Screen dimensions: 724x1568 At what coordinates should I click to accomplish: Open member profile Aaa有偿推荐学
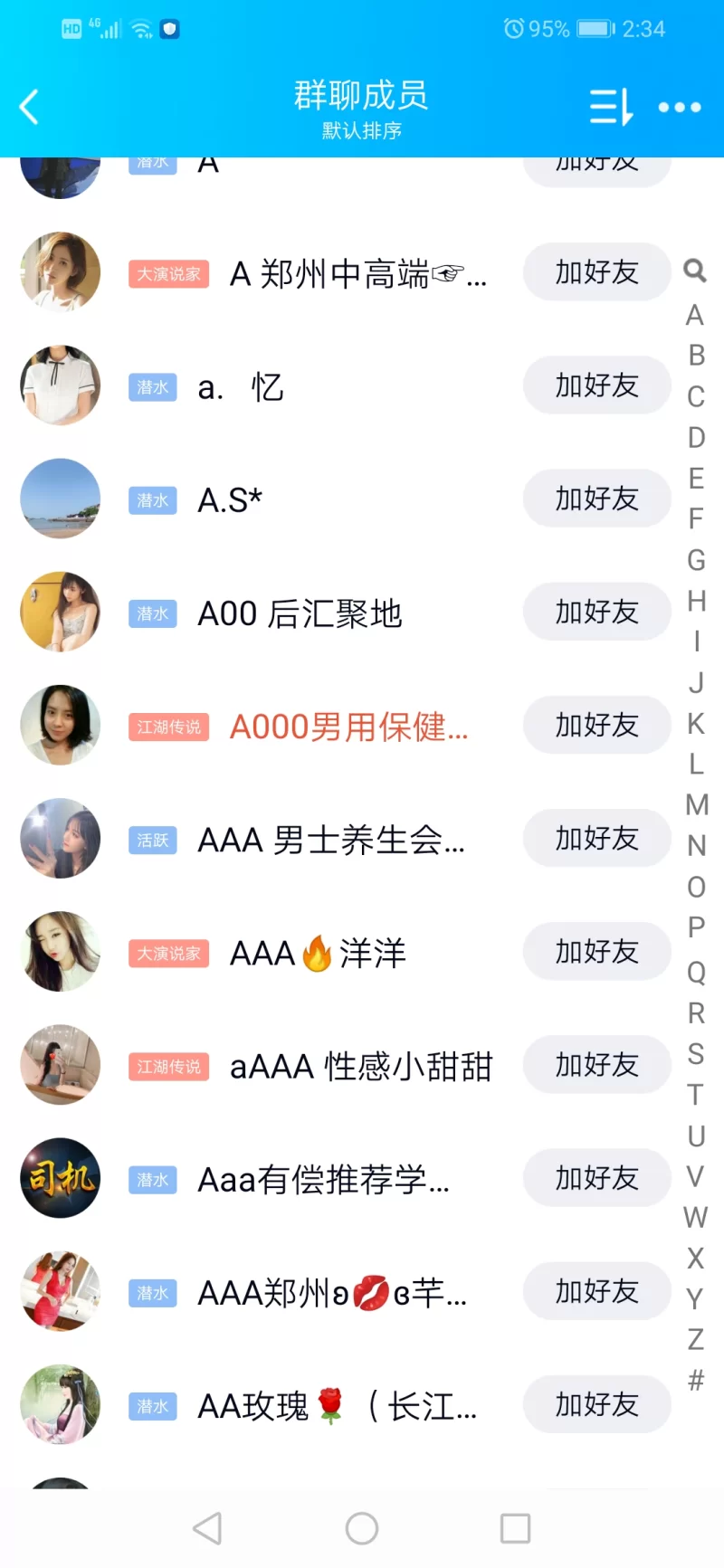[x=323, y=1180]
